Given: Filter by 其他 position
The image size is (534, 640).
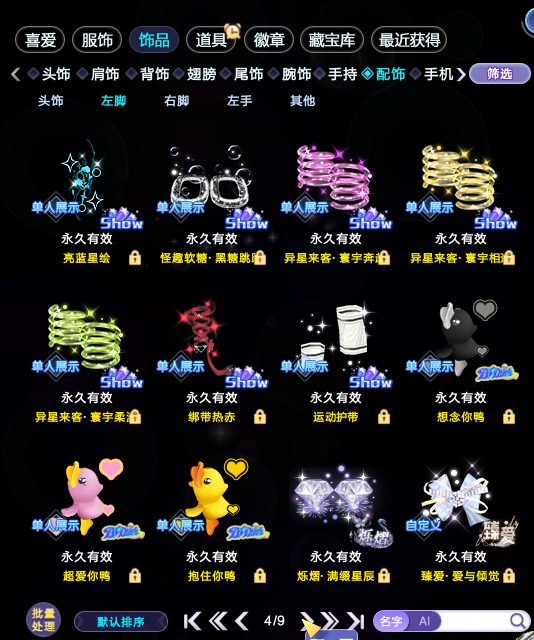Looking at the screenshot, I should point(302,100).
